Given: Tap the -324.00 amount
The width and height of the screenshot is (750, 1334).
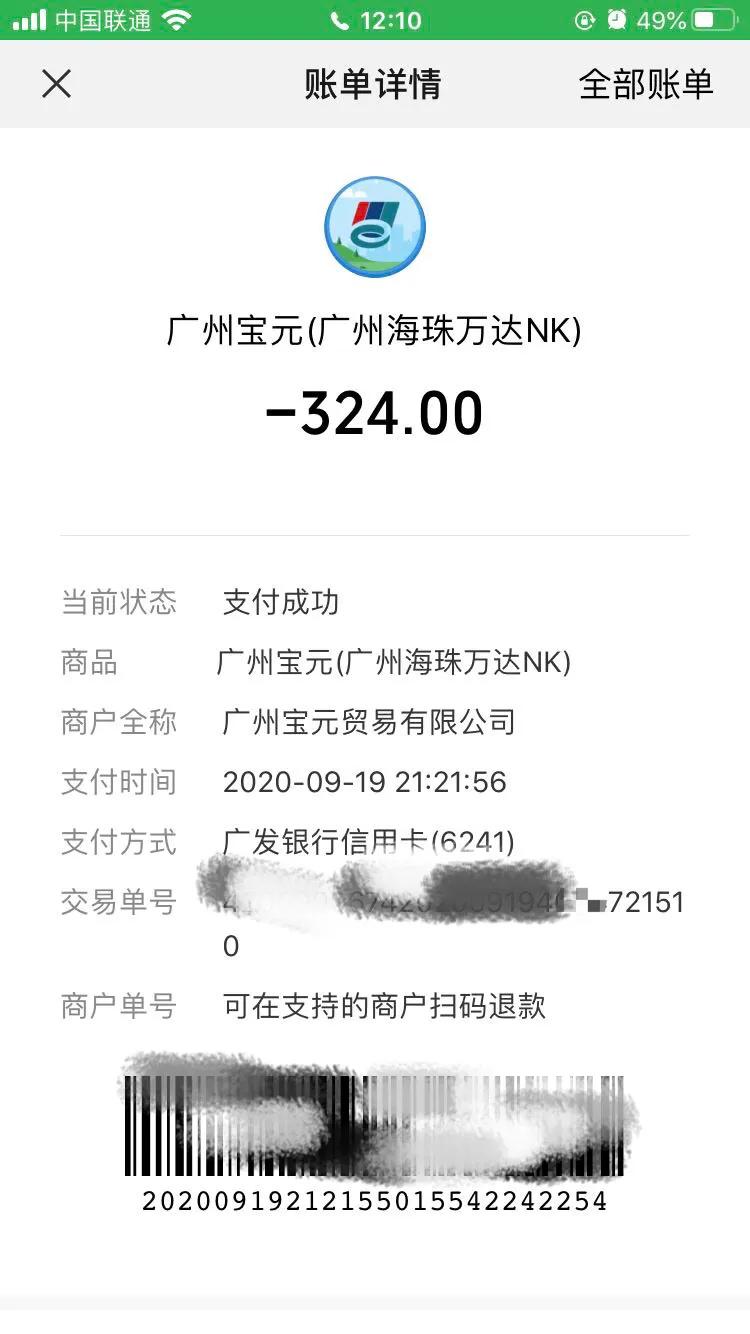Looking at the screenshot, I should (x=374, y=411).
